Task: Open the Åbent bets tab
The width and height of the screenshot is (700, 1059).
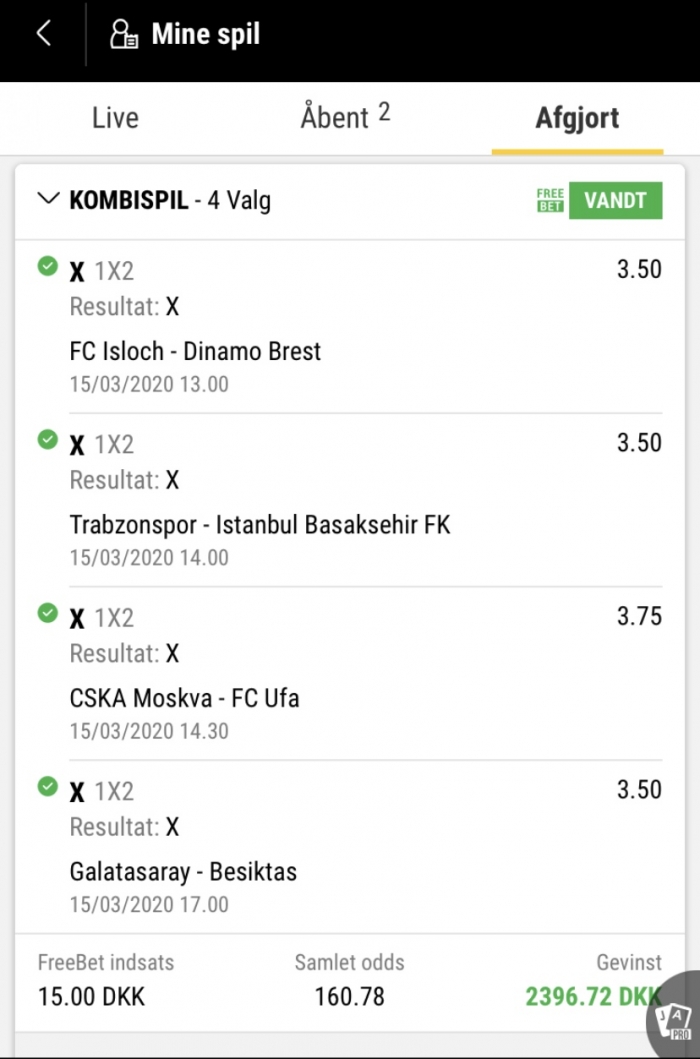Action: coord(344,118)
